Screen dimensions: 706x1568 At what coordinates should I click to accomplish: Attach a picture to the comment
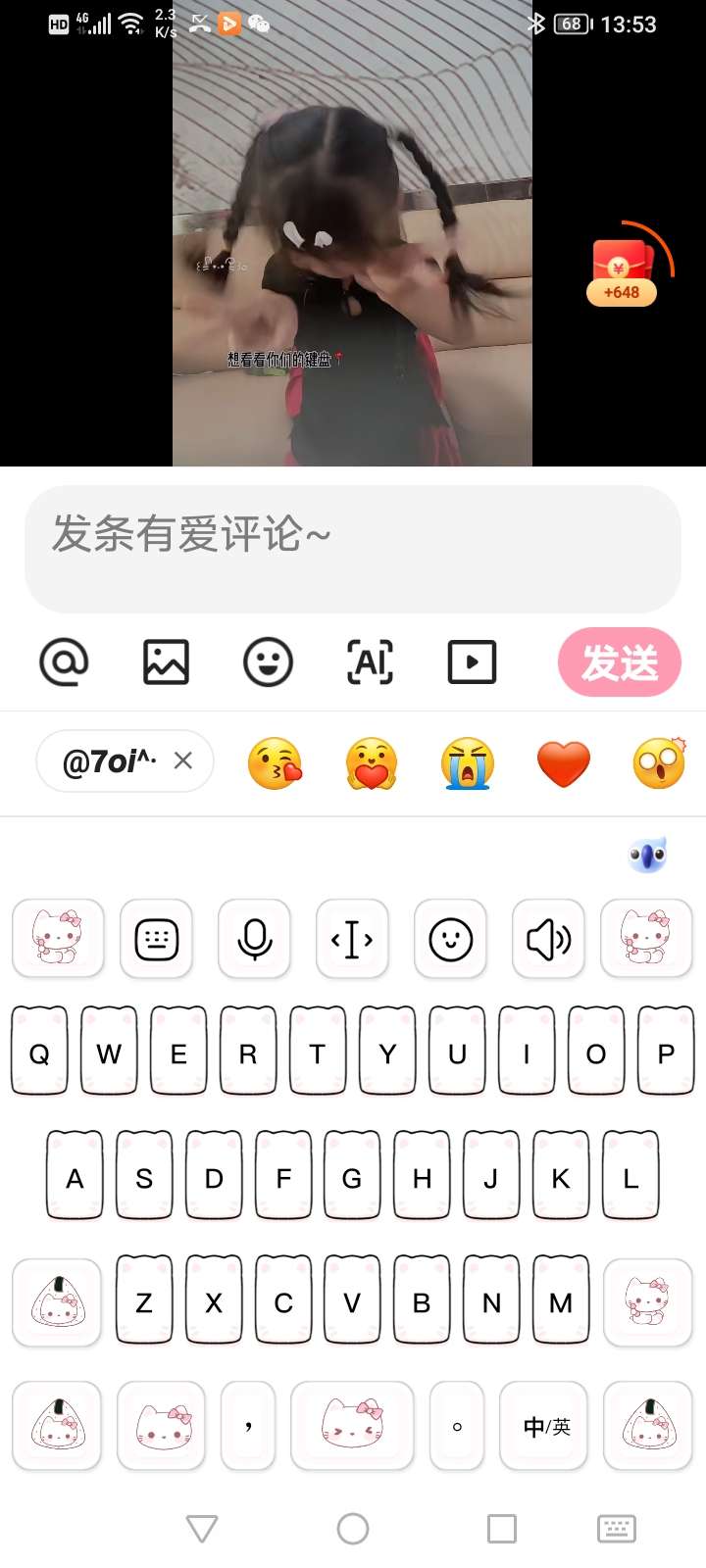pyautogui.click(x=166, y=662)
